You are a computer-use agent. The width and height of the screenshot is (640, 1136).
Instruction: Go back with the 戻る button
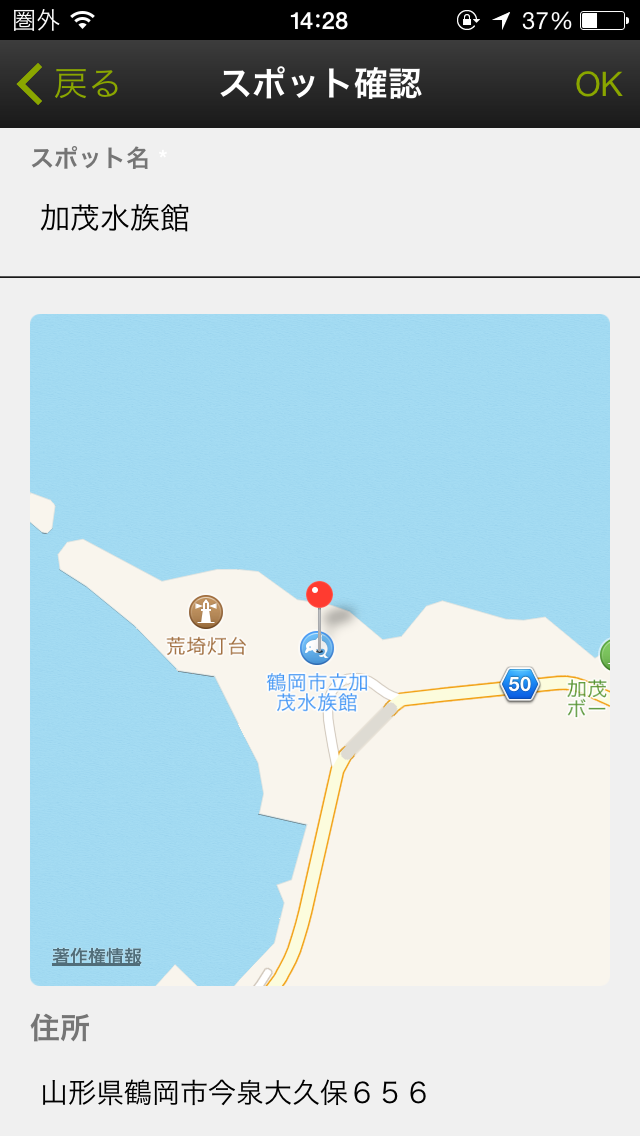pos(68,84)
